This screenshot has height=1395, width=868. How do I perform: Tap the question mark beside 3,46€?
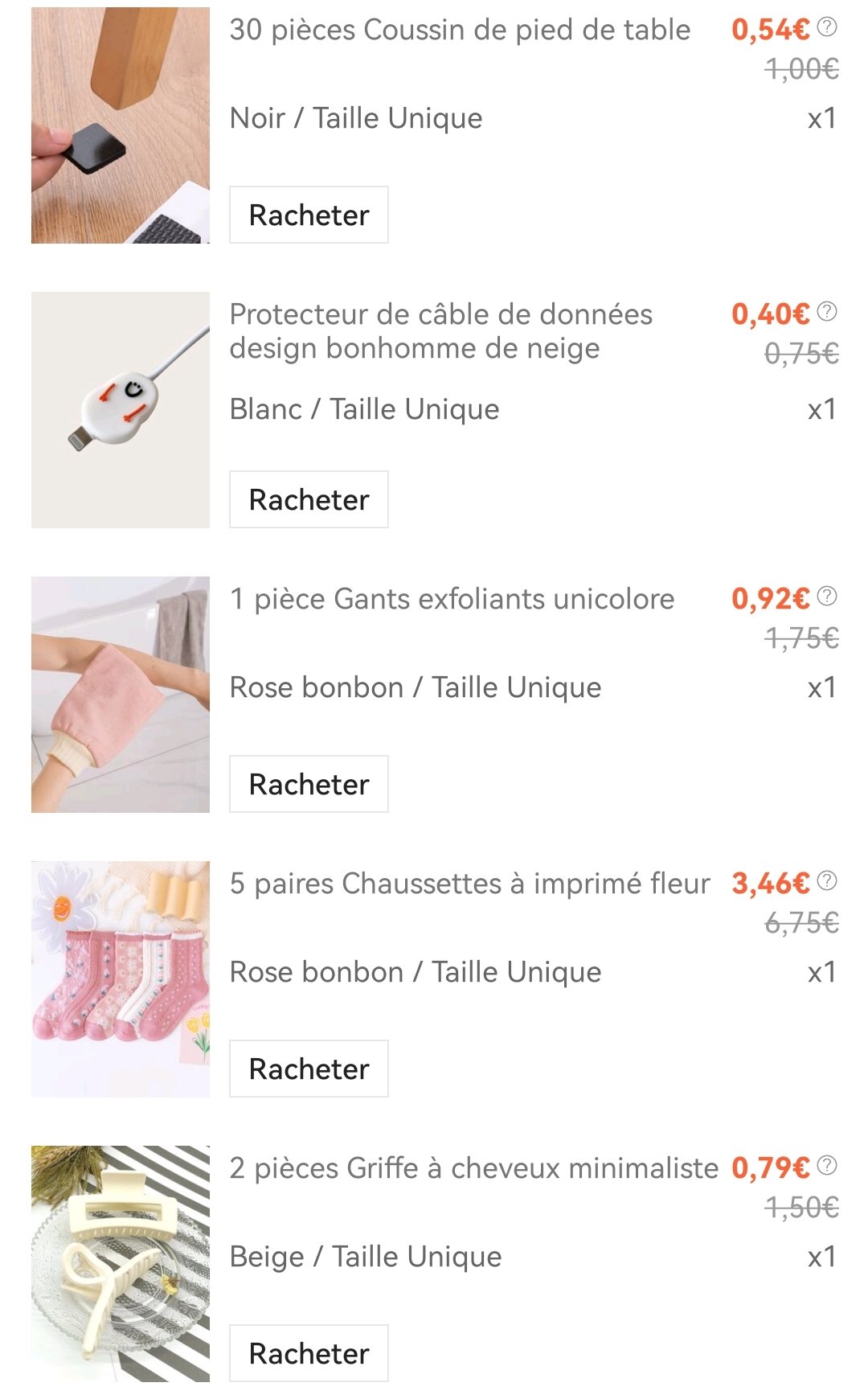pos(827,881)
